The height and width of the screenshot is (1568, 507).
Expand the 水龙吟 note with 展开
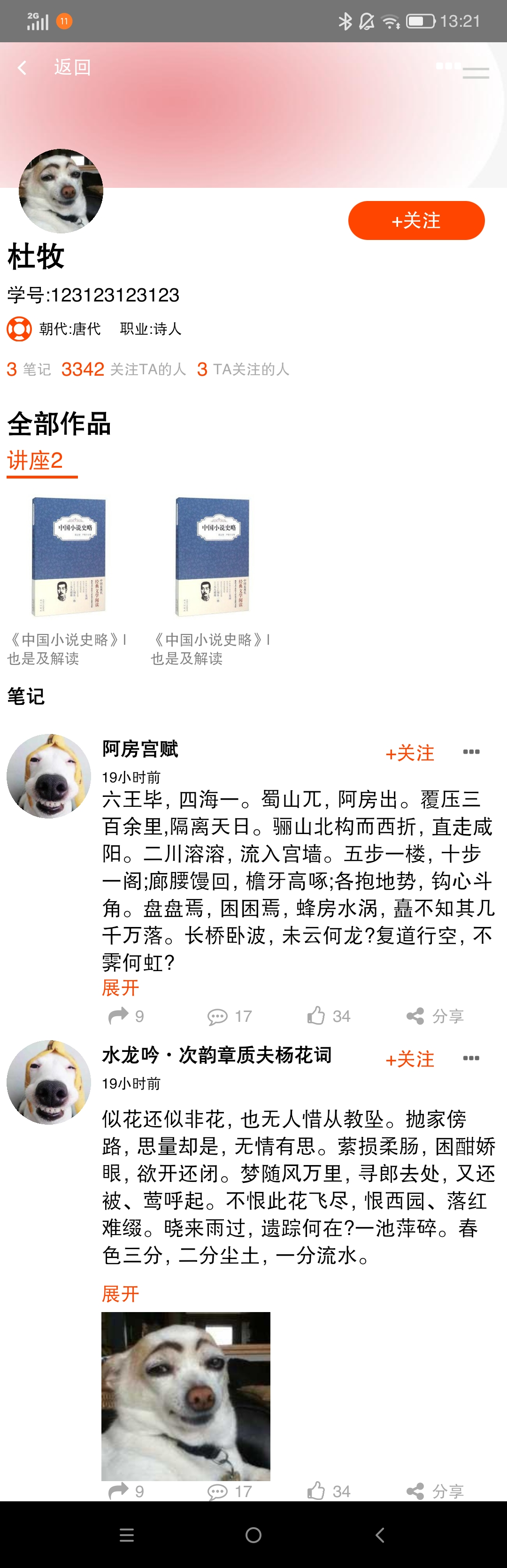[x=120, y=1293]
